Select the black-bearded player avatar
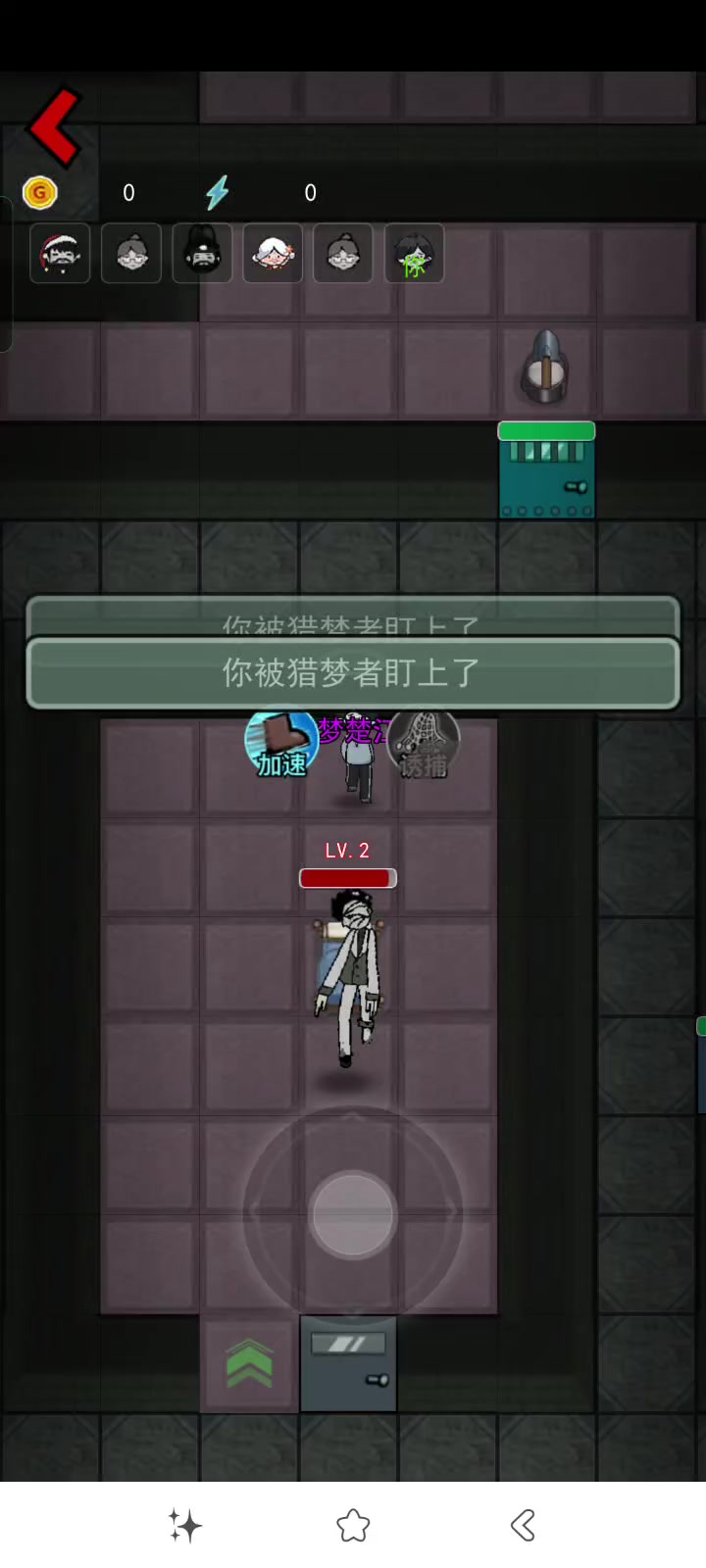The image size is (706, 1568). 202,254
